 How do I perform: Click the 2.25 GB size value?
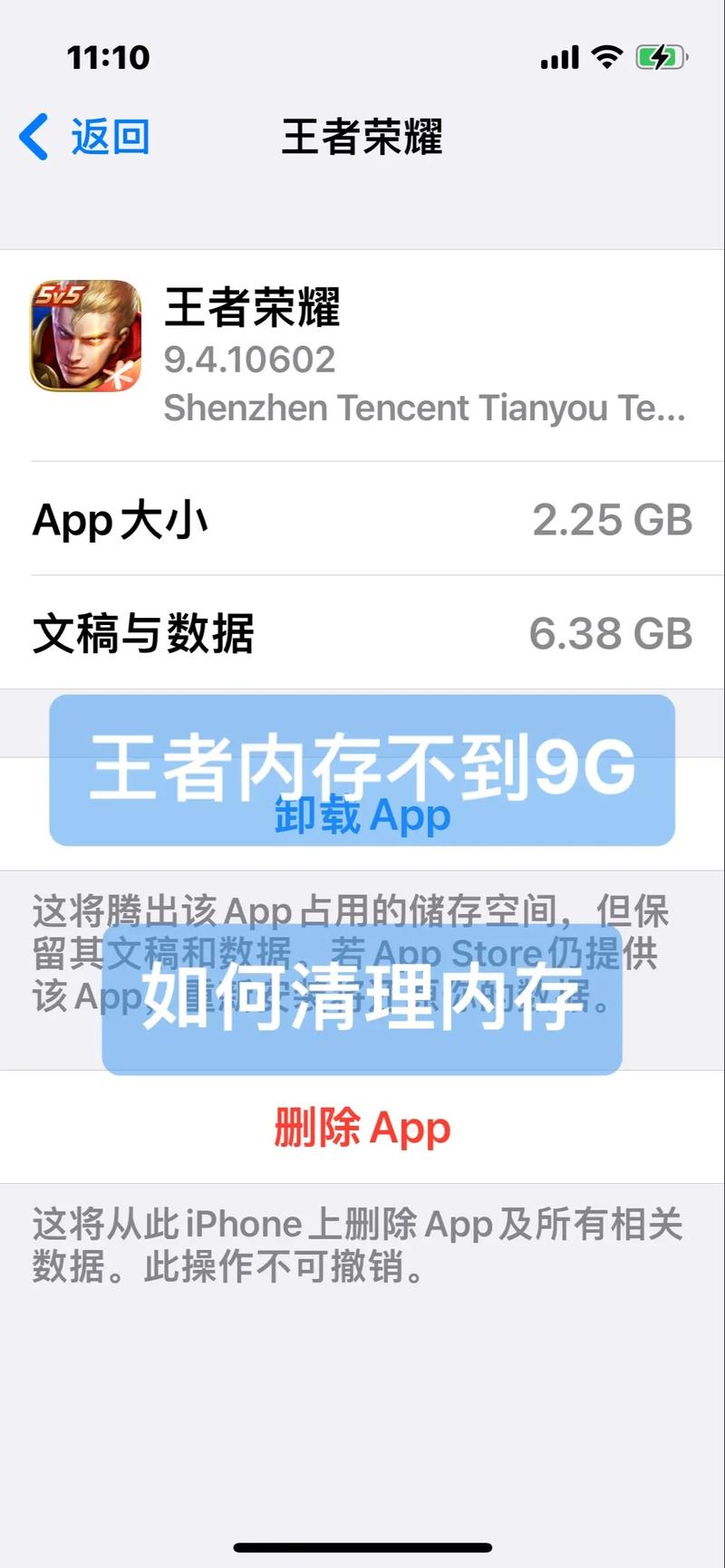point(613,520)
